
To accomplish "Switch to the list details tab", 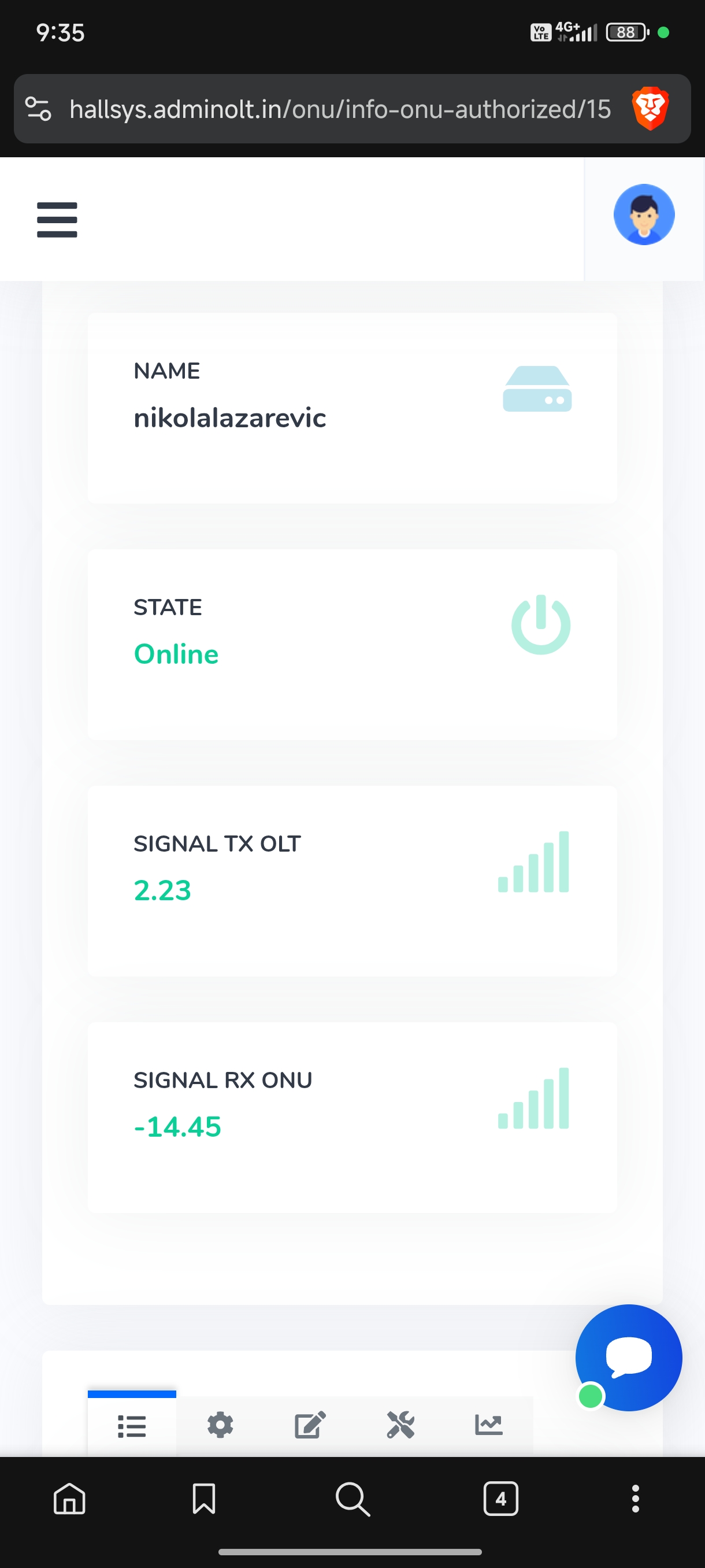I will pyautogui.click(x=132, y=1426).
